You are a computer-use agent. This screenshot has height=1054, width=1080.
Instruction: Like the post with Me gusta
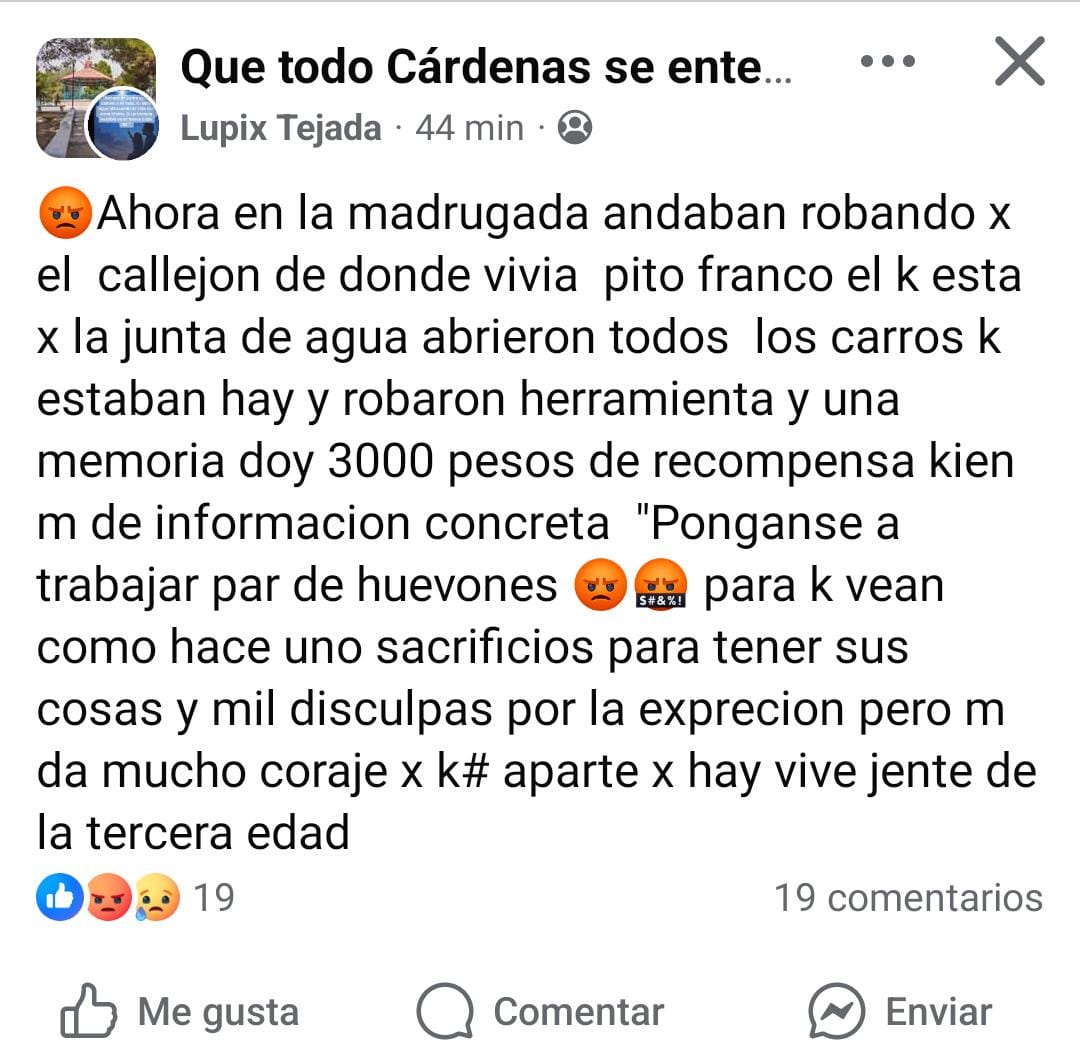pyautogui.click(x=180, y=1012)
